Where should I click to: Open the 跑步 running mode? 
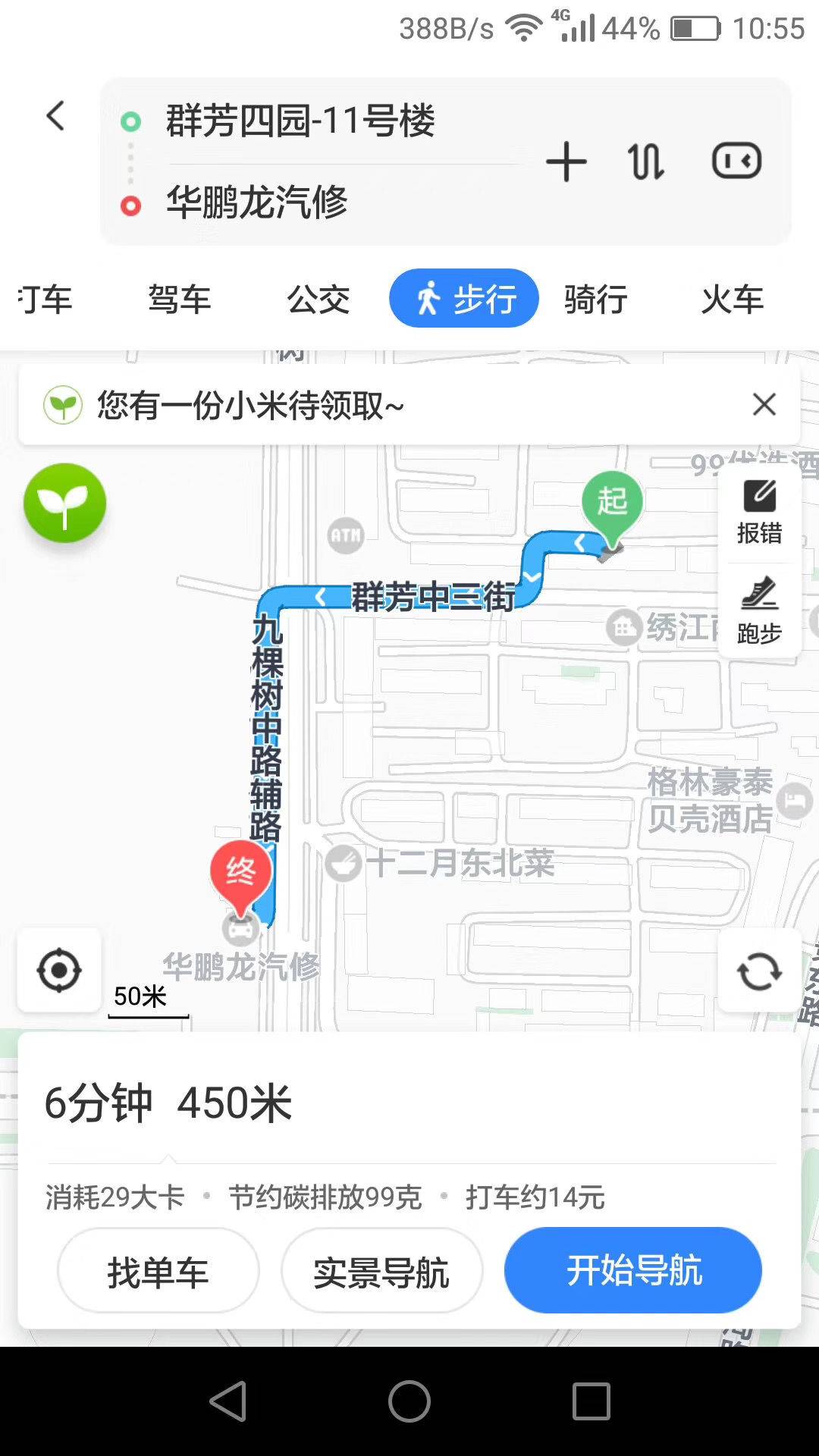(759, 611)
